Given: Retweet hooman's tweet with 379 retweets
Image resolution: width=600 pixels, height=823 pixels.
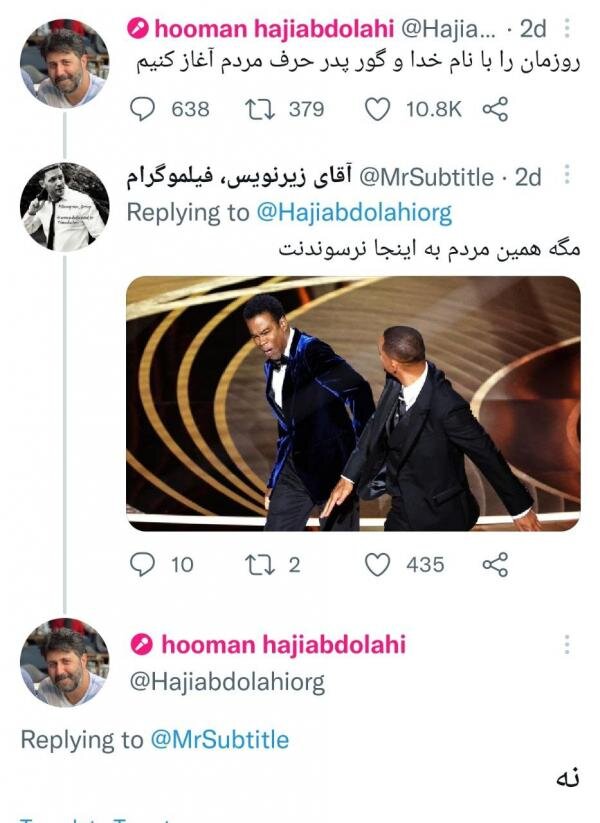Looking at the screenshot, I should point(261,109).
